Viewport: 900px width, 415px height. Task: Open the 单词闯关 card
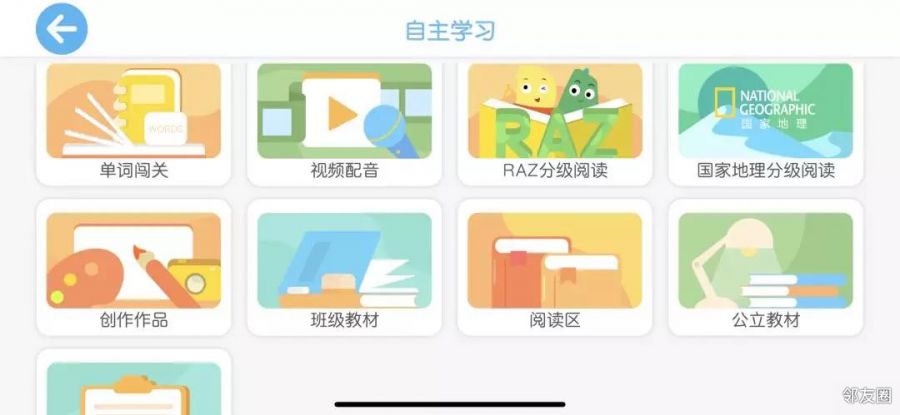(x=134, y=121)
